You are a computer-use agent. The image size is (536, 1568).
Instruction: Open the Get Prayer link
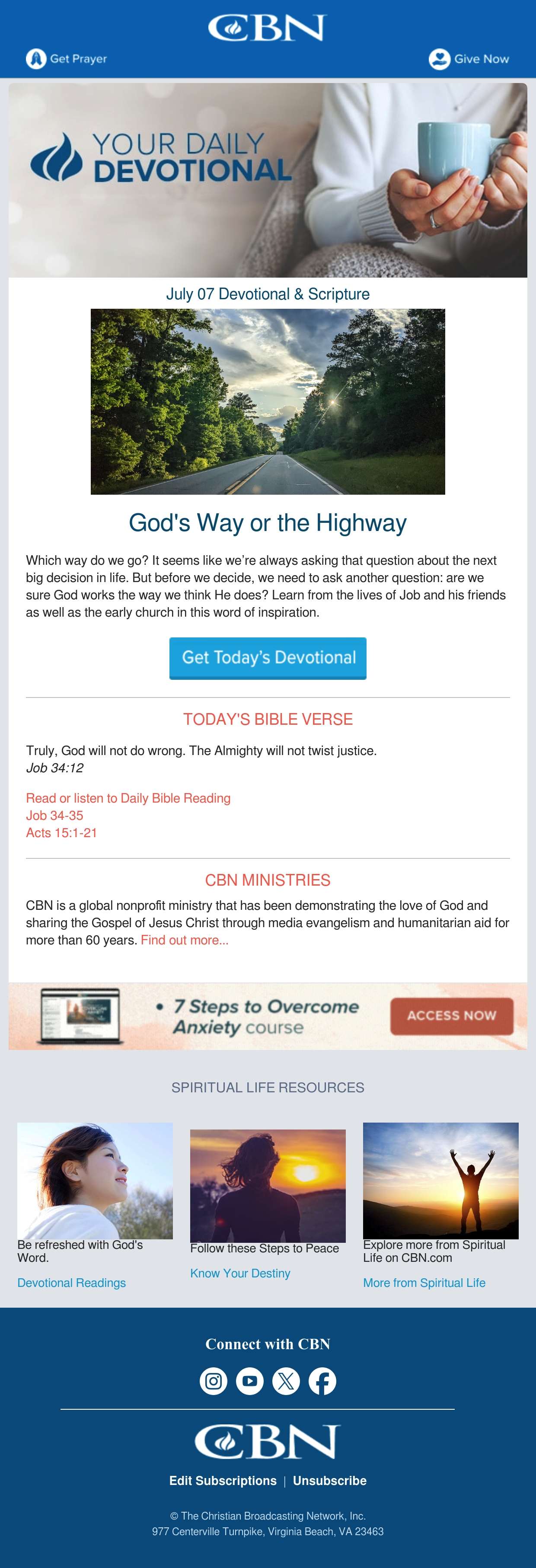66,58
